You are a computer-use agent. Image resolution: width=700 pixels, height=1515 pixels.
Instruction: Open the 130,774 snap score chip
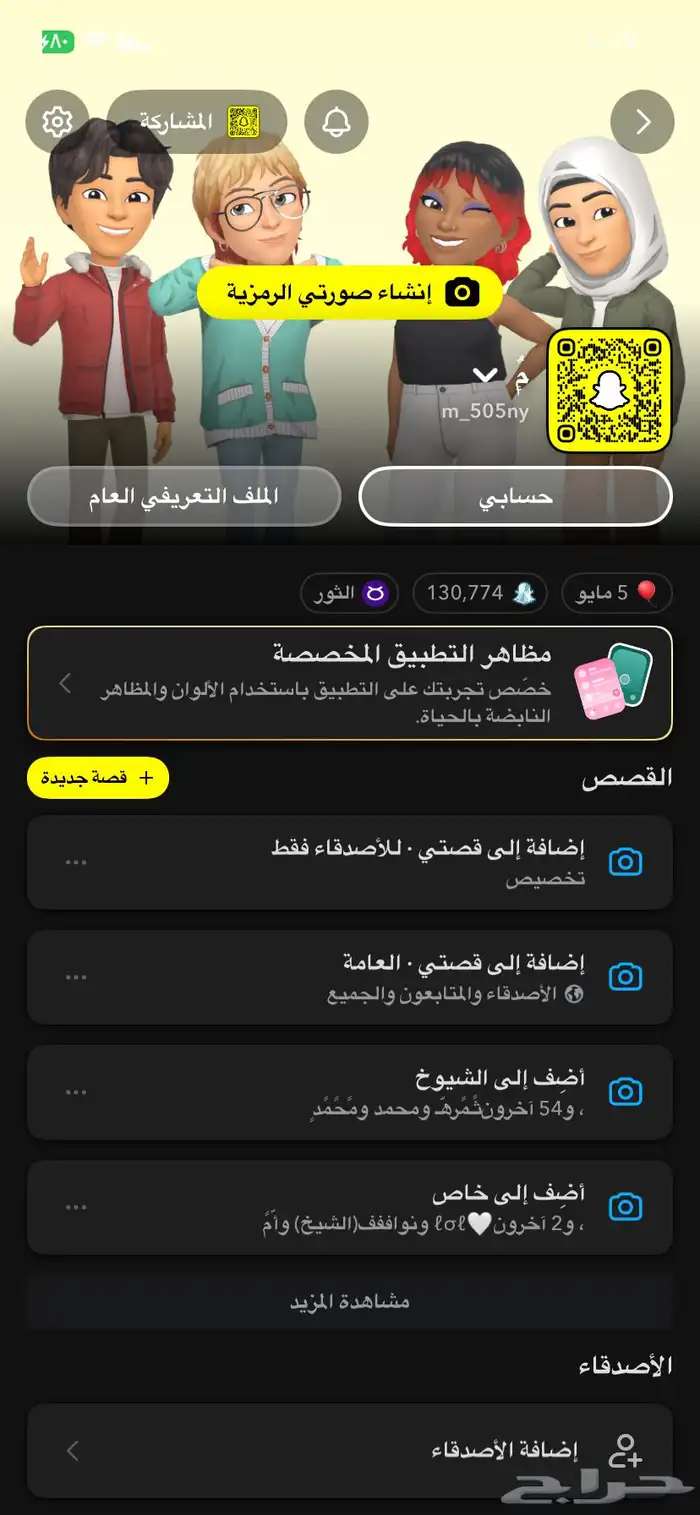click(480, 593)
